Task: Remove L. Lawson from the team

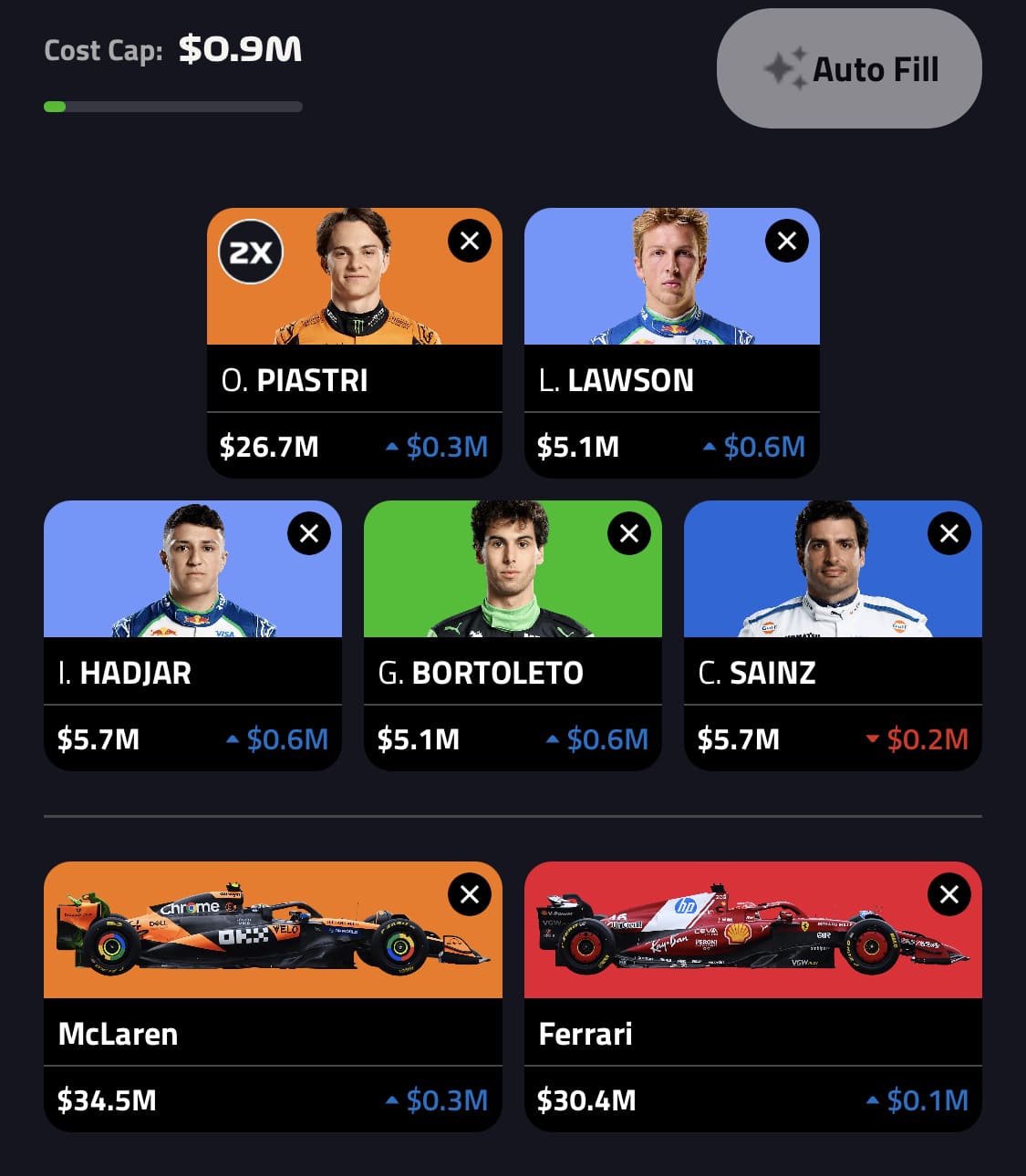Action: pos(786,242)
